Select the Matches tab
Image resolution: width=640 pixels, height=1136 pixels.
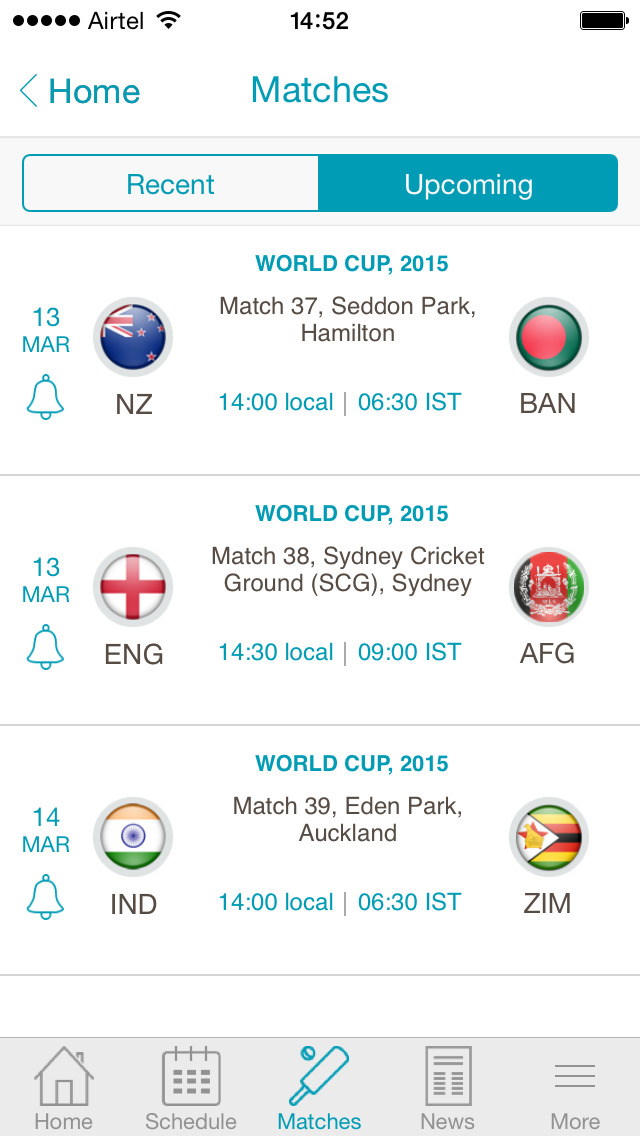point(320,1088)
